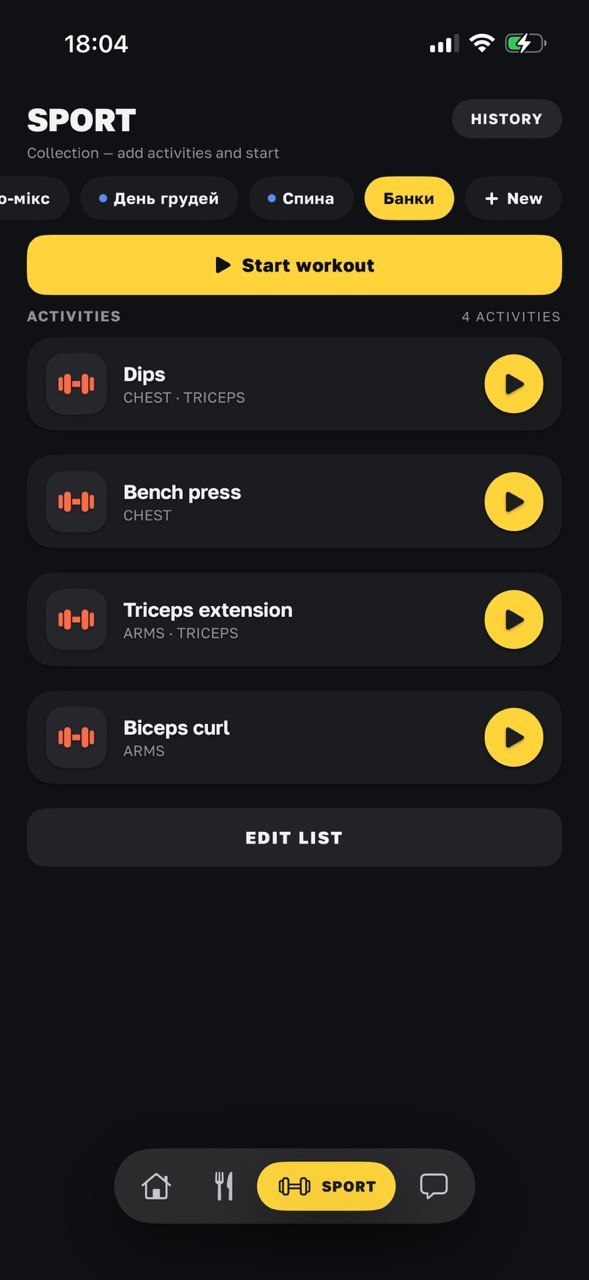Screen dimensions: 589x1280
Task: Tap Edit List button
Action: [294, 838]
